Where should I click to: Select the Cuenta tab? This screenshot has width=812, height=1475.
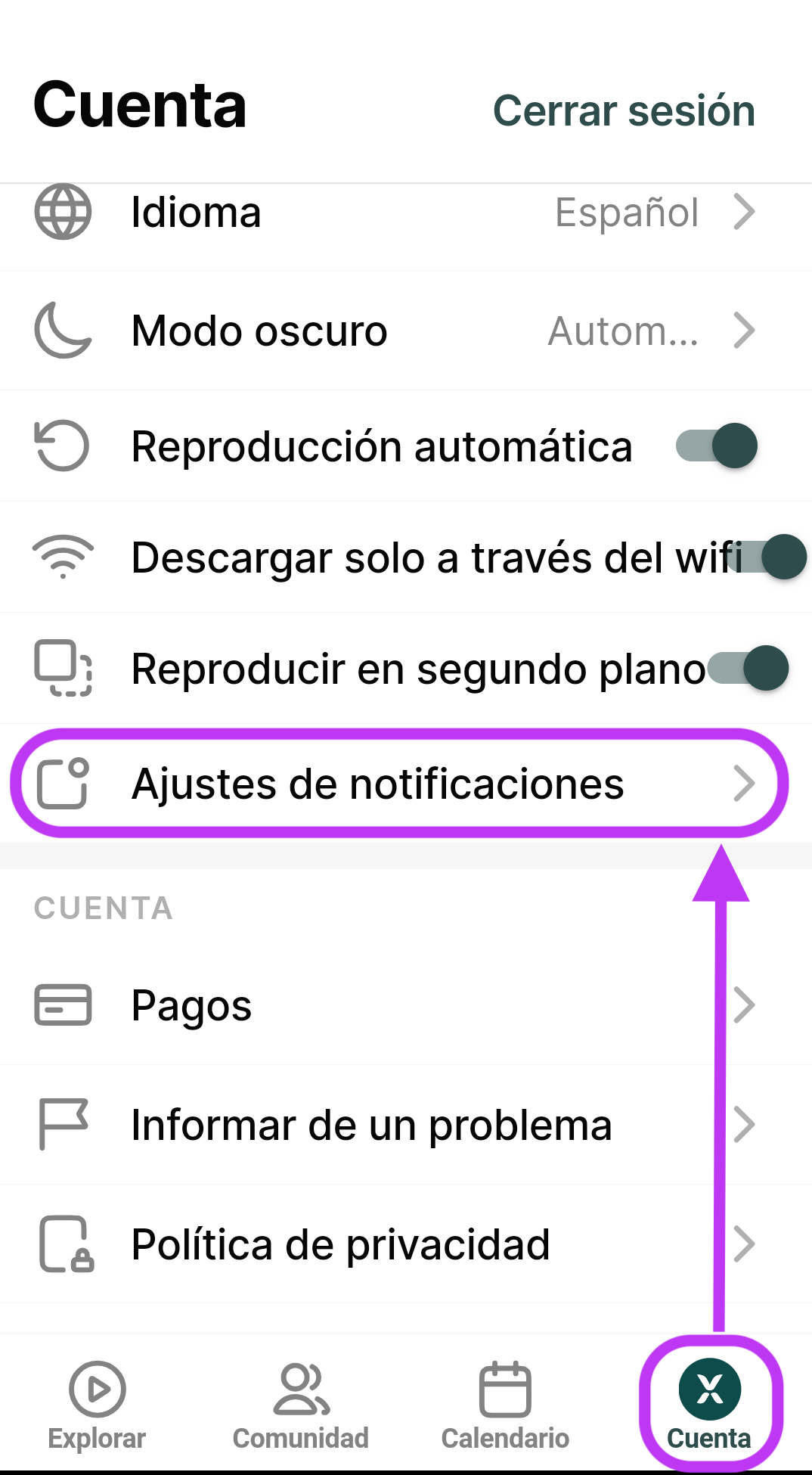(x=709, y=1405)
